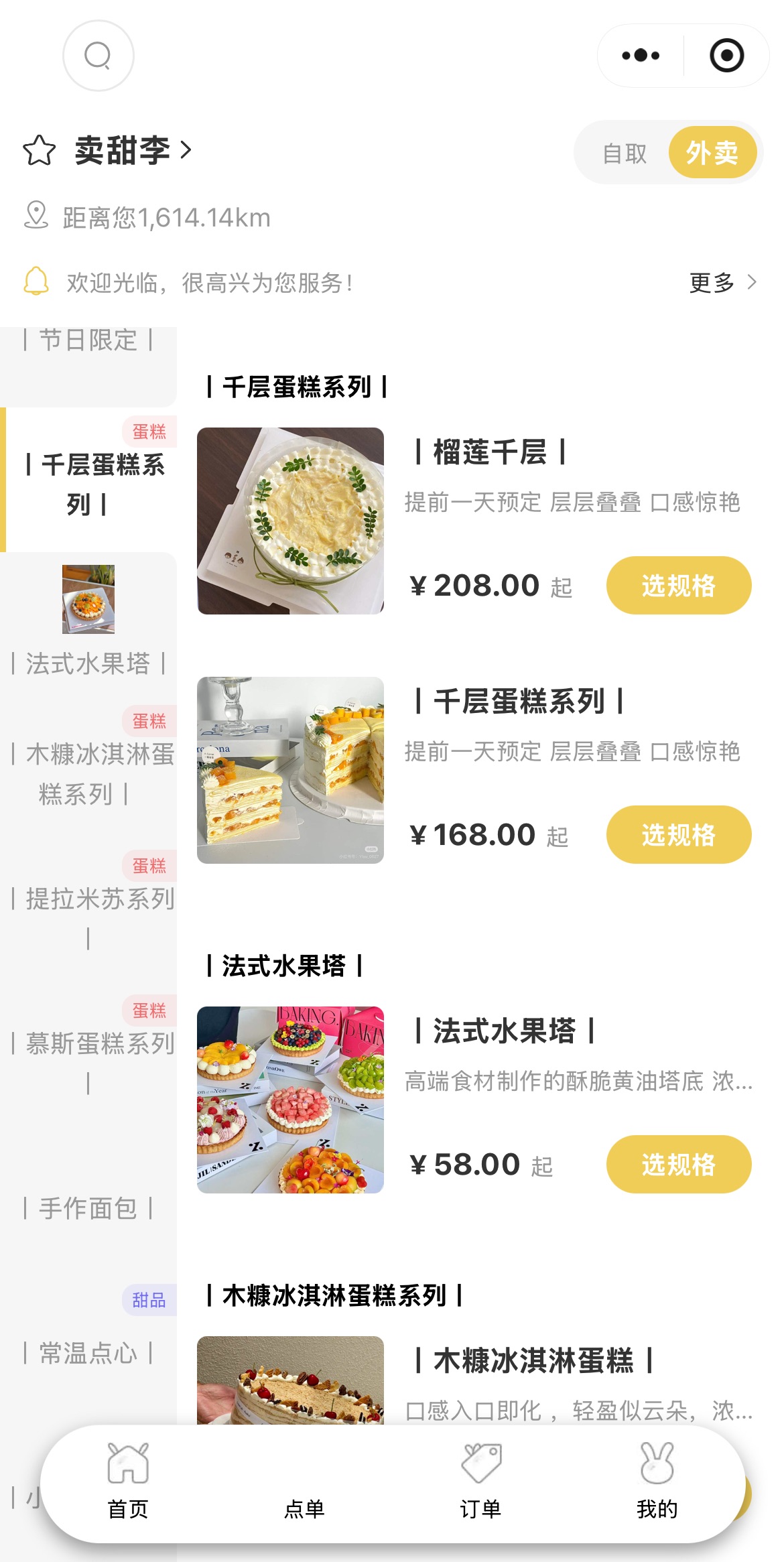View 更多 store announcements
Screen dimensions: 784x1562
tap(723, 283)
